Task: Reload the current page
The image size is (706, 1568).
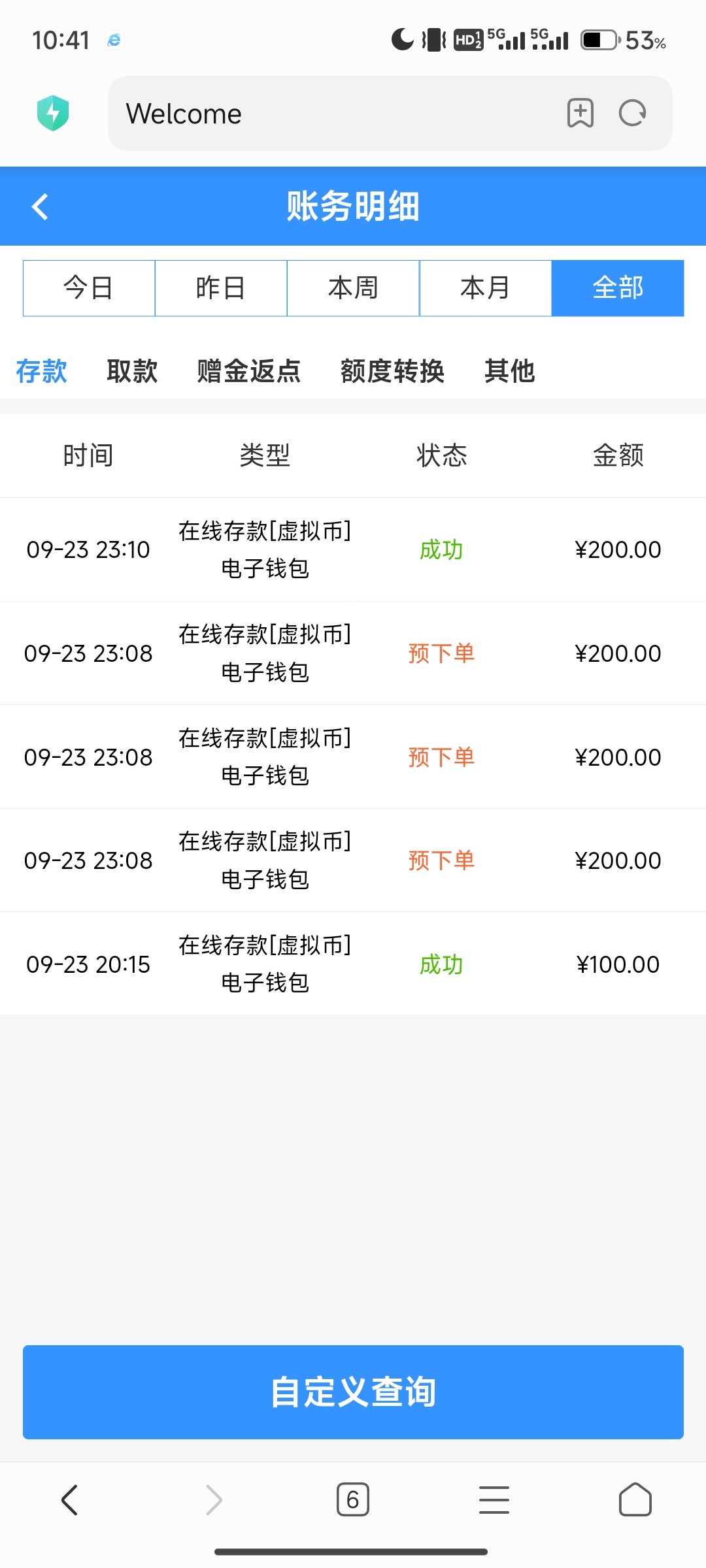Action: 632,113
